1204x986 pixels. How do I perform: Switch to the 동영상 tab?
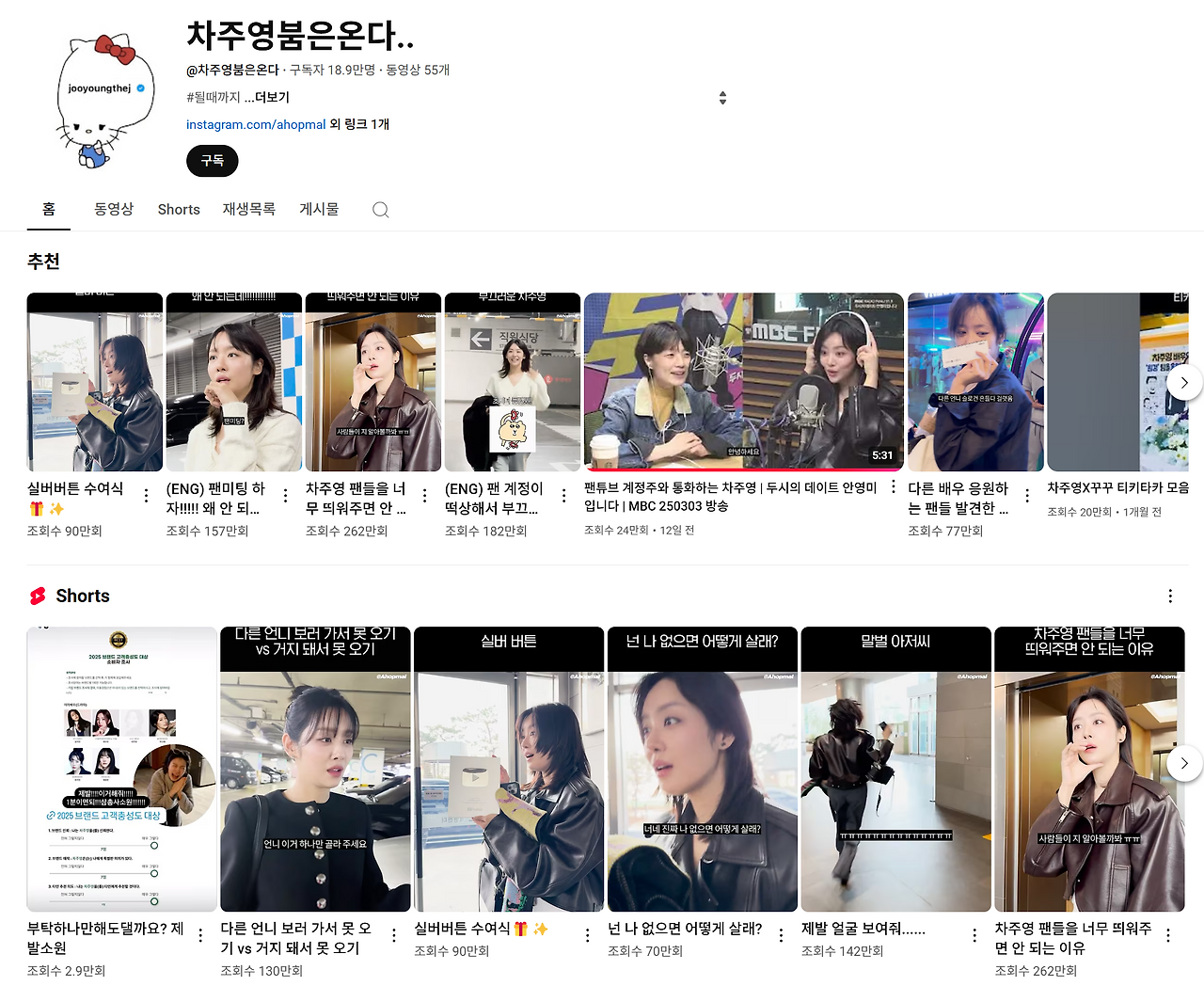[114, 209]
